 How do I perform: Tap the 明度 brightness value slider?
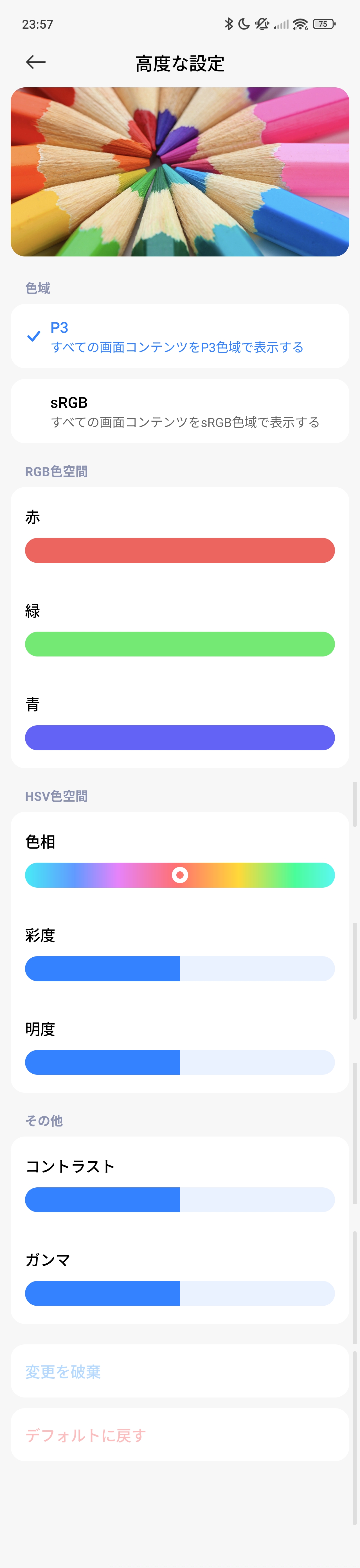click(180, 1062)
